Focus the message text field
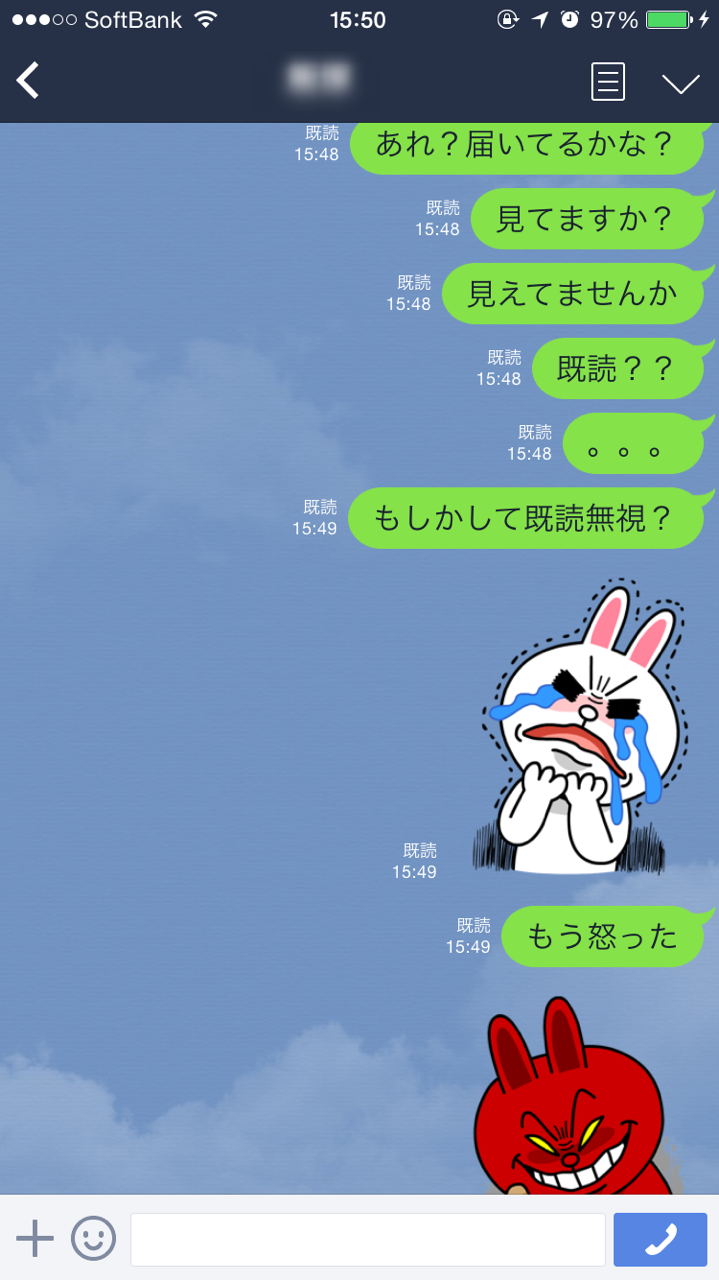Viewport: 719px width, 1280px height. (367, 1239)
